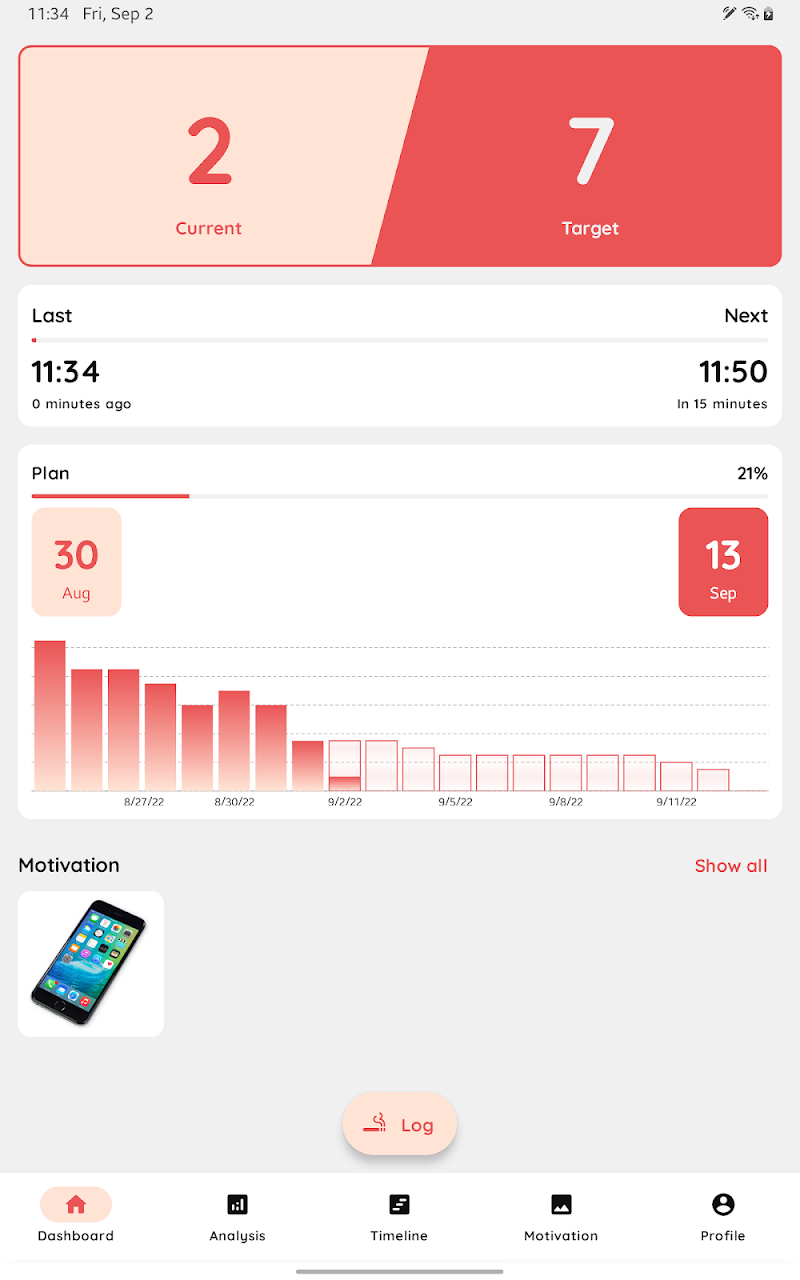
Task: Log a cigarette with the Log button
Action: 400,1124
